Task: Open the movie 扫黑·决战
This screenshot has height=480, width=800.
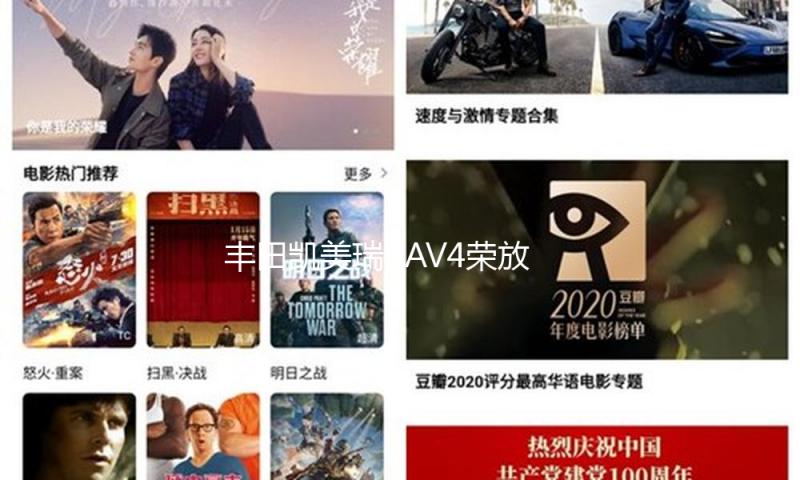Action: point(203,270)
